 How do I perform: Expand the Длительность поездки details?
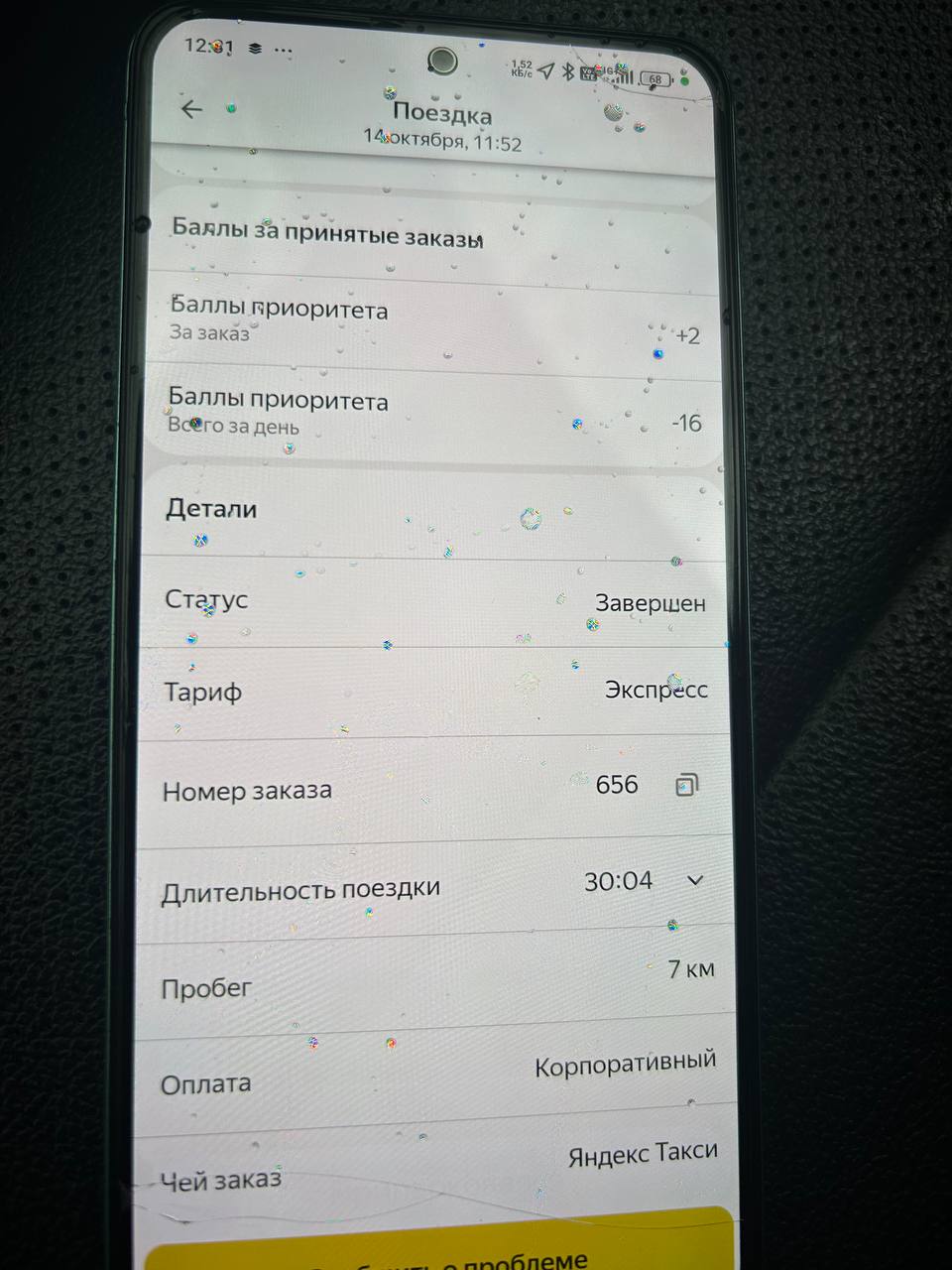695,880
